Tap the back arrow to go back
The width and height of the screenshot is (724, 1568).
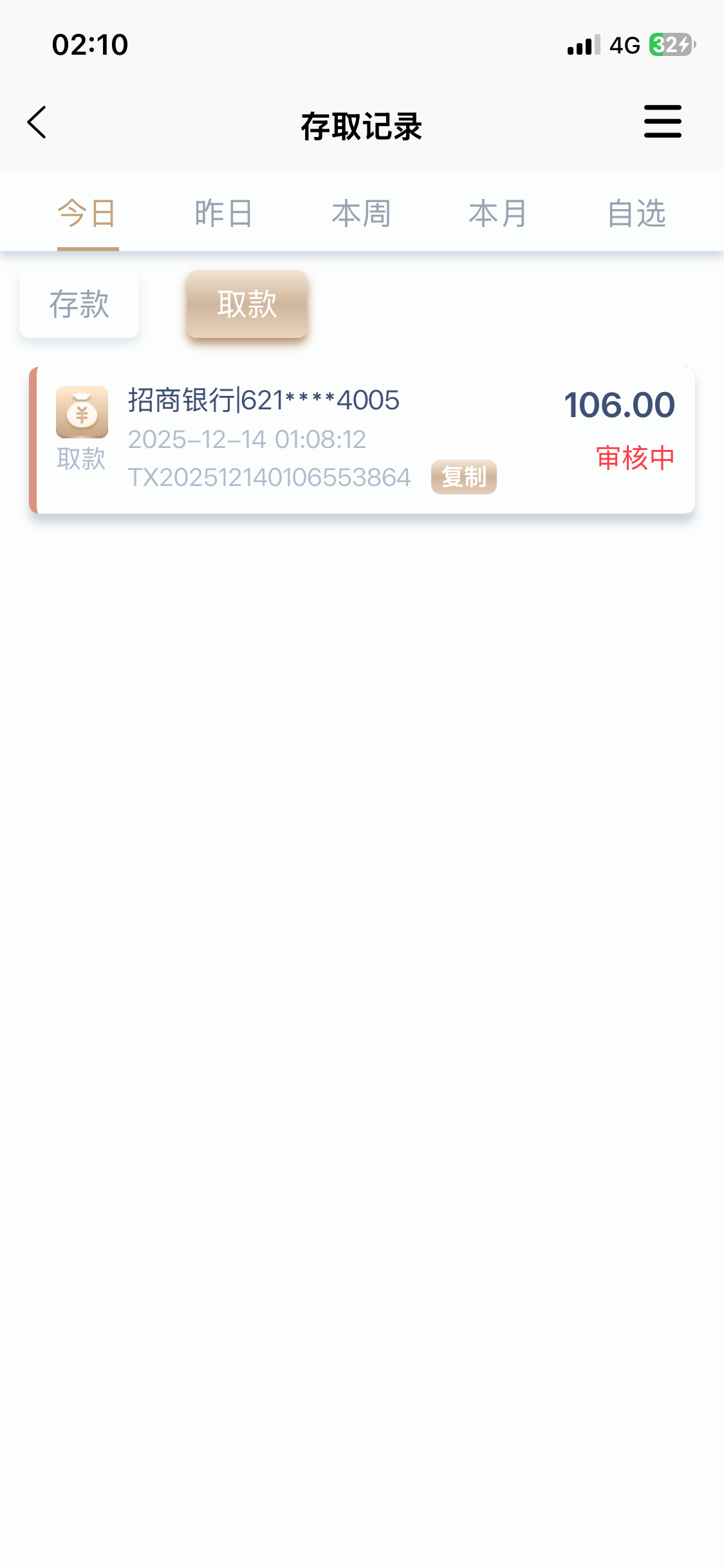[x=37, y=123]
